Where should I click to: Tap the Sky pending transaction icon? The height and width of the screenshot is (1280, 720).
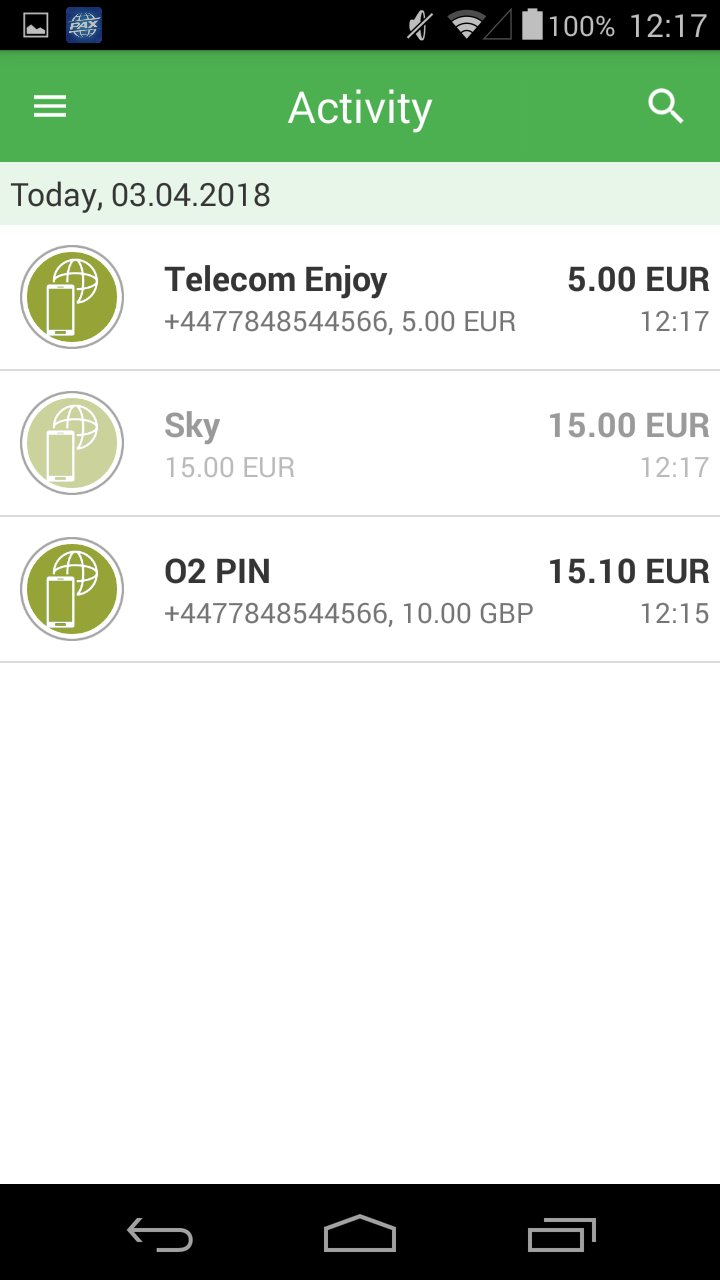pyautogui.click(x=72, y=443)
